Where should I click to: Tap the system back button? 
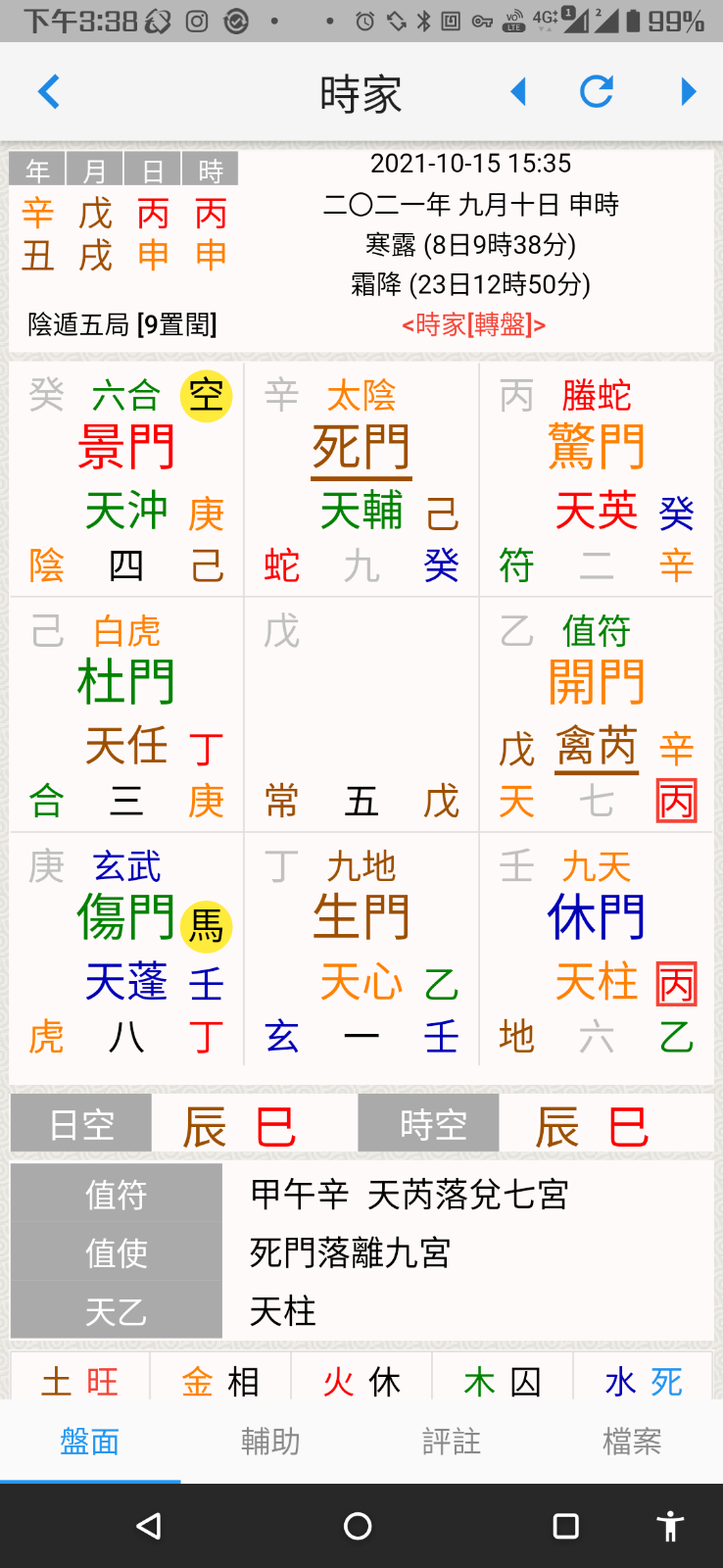[149, 1526]
